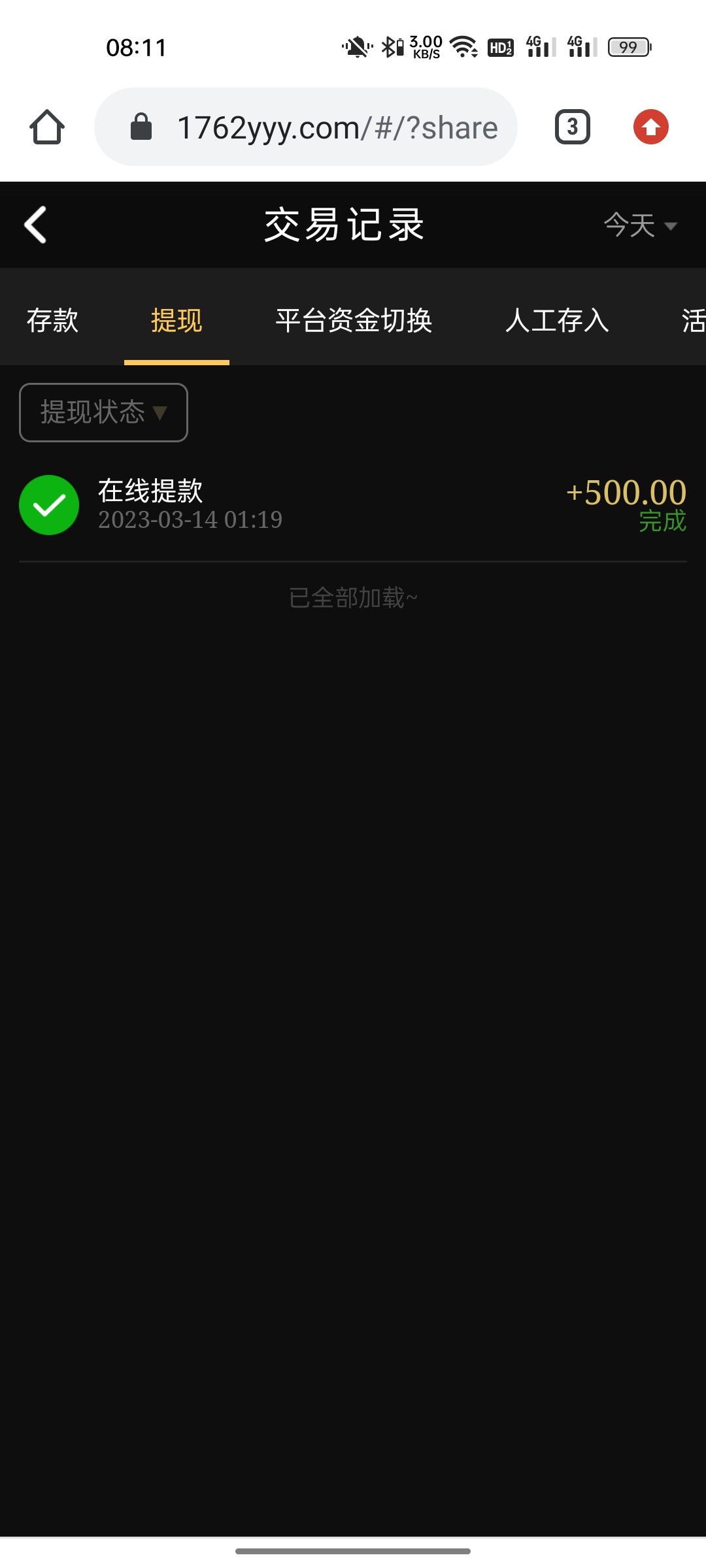This screenshot has height=1568, width=706.
Task: Open the 在线提款 +500.00 record
Action: pyautogui.click(x=353, y=504)
